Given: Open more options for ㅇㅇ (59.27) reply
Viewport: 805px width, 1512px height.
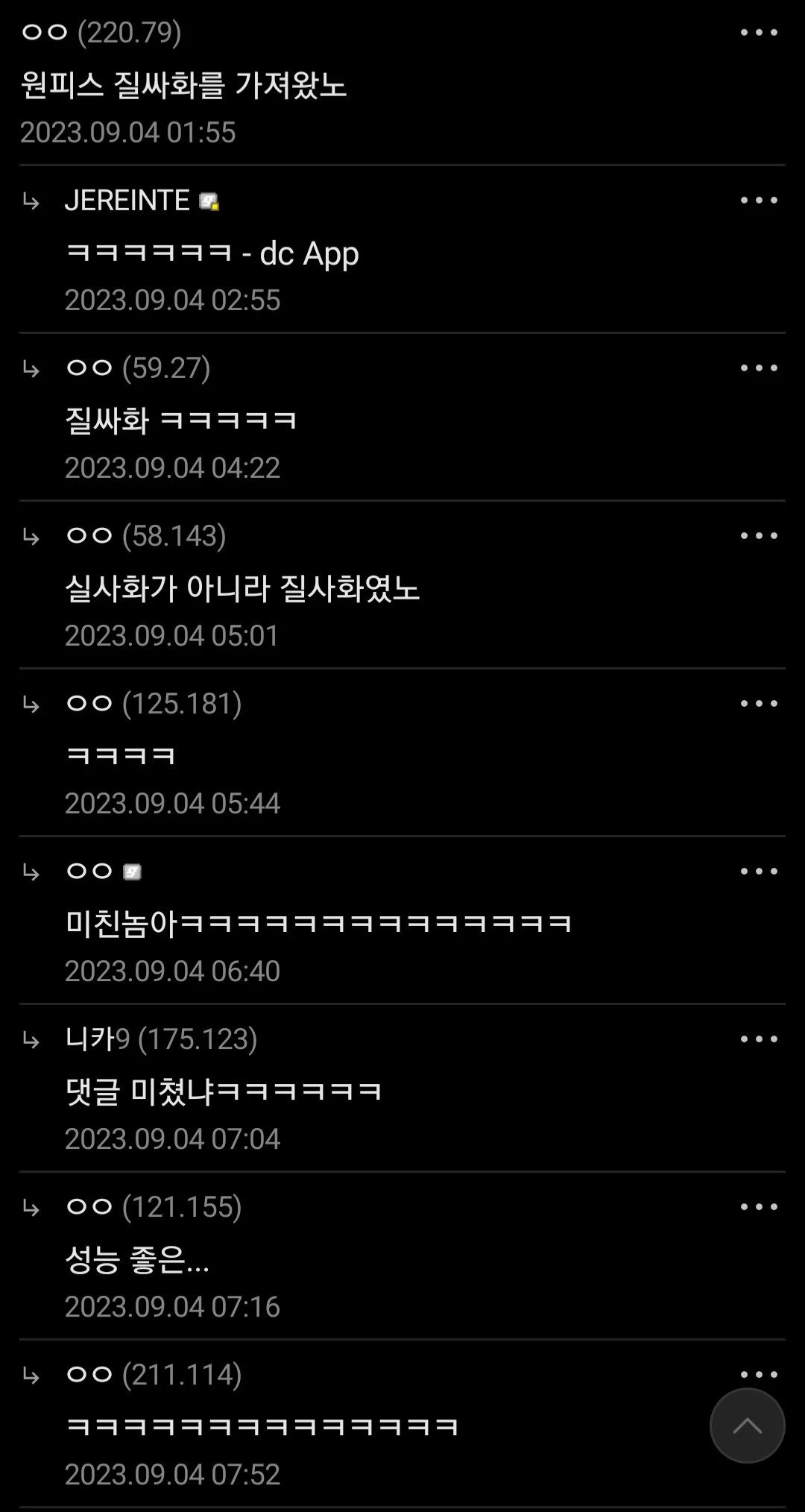Looking at the screenshot, I should click(759, 368).
